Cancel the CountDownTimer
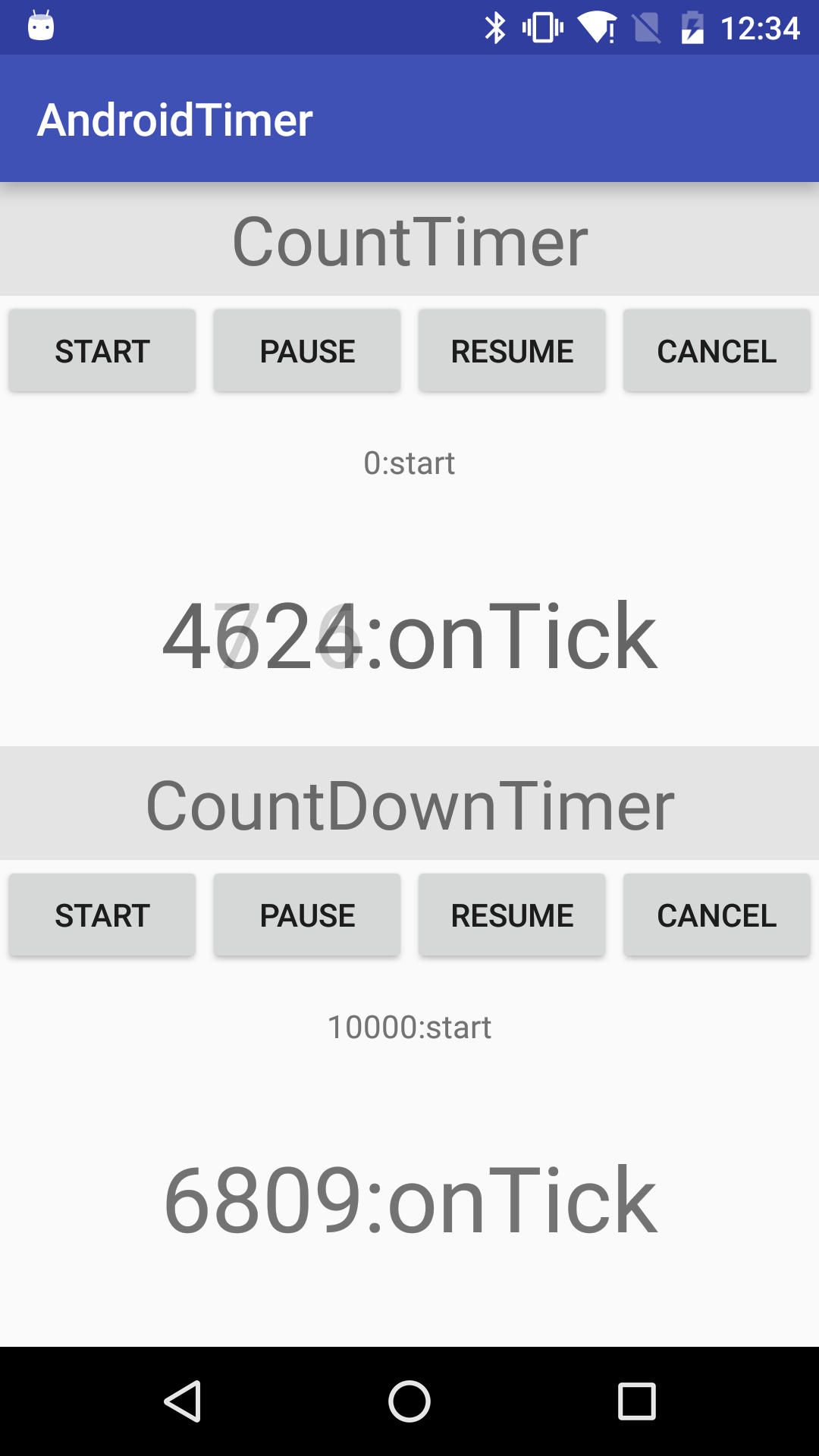The width and height of the screenshot is (819, 1456). coord(717,915)
